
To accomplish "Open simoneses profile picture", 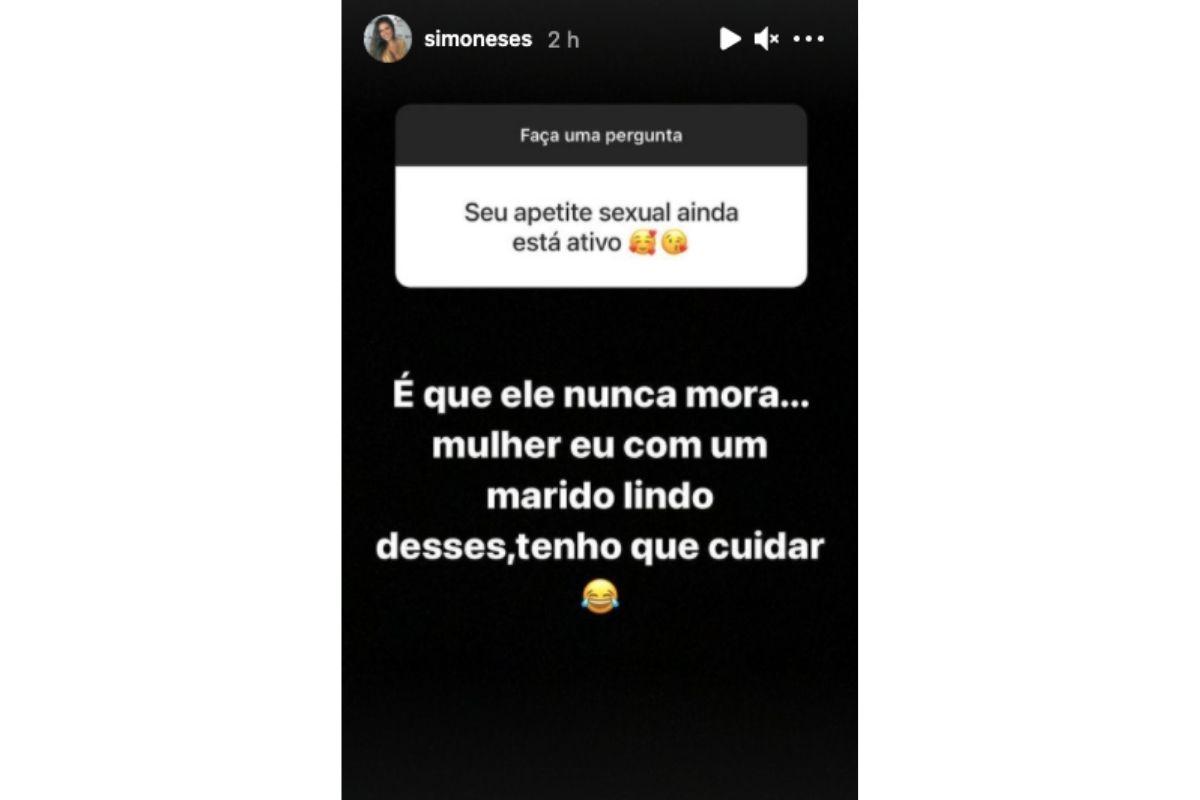I will [x=387, y=39].
